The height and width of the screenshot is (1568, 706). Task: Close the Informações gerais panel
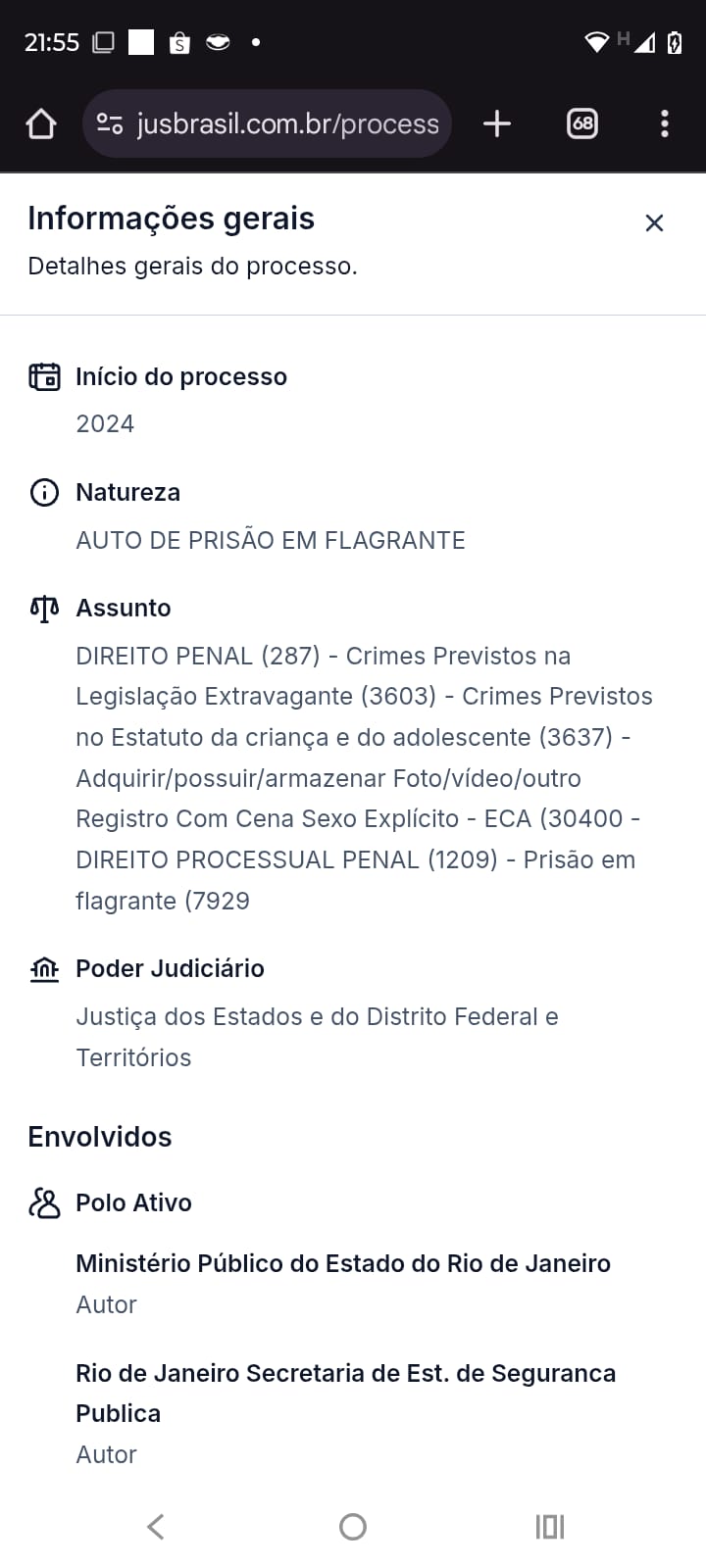pyautogui.click(x=654, y=223)
